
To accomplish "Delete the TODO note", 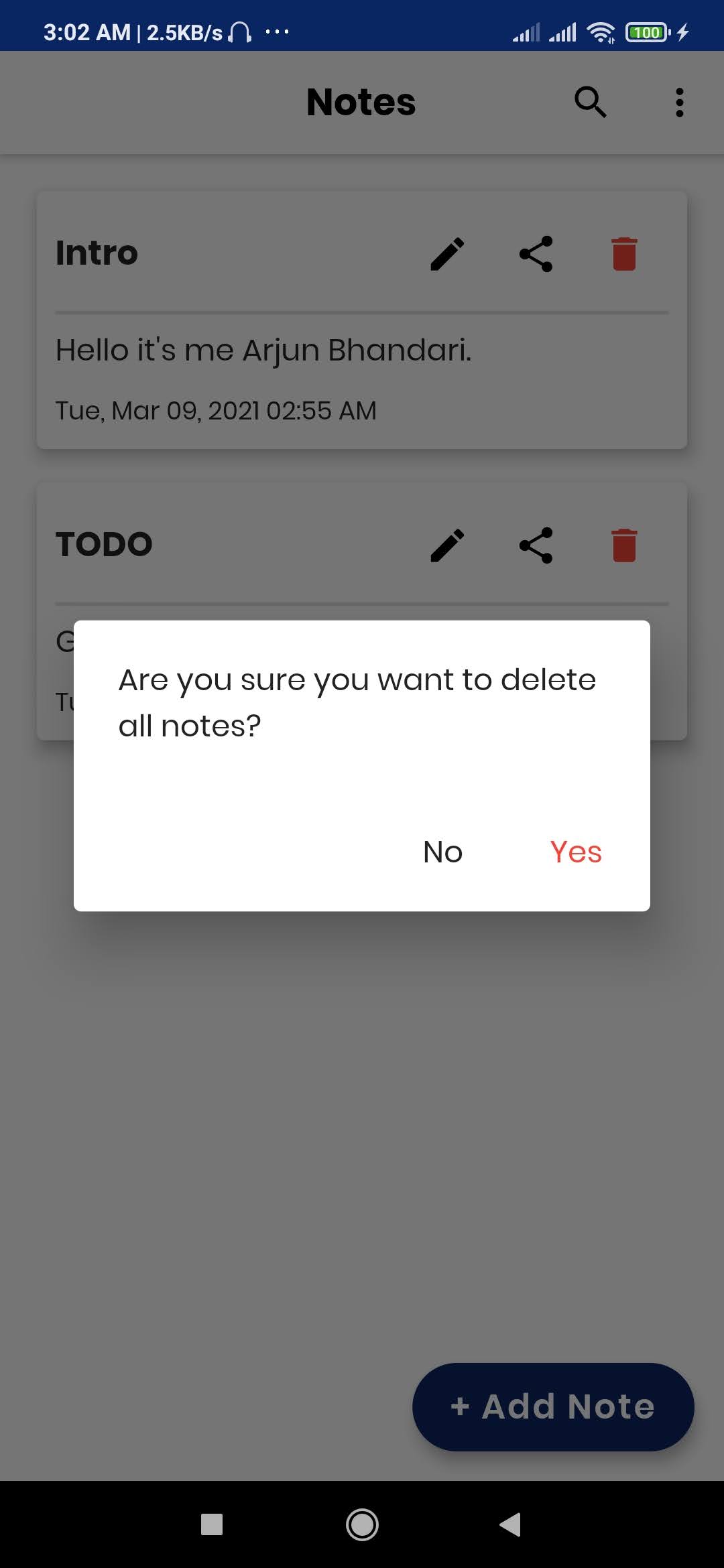I will coord(624,545).
